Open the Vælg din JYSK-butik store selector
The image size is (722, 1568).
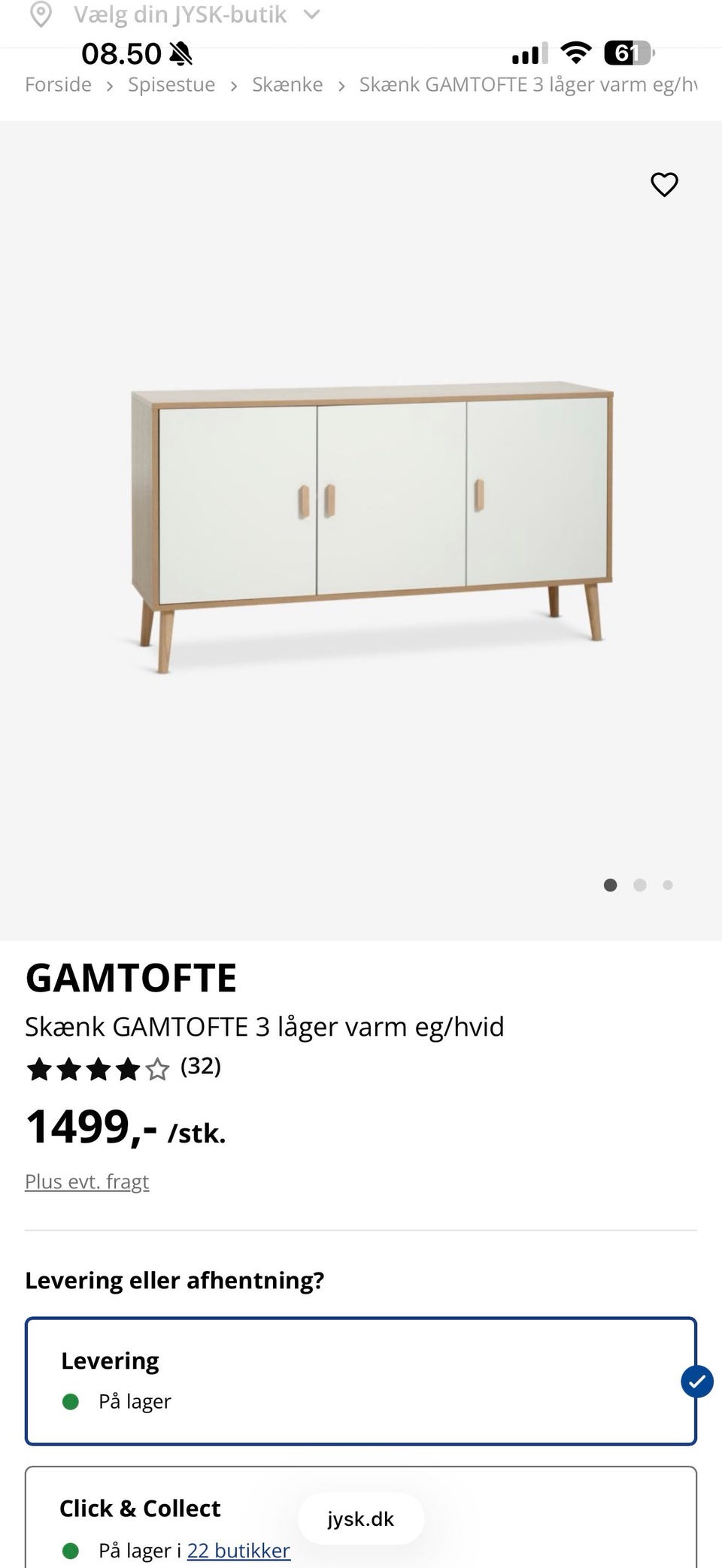point(179,14)
